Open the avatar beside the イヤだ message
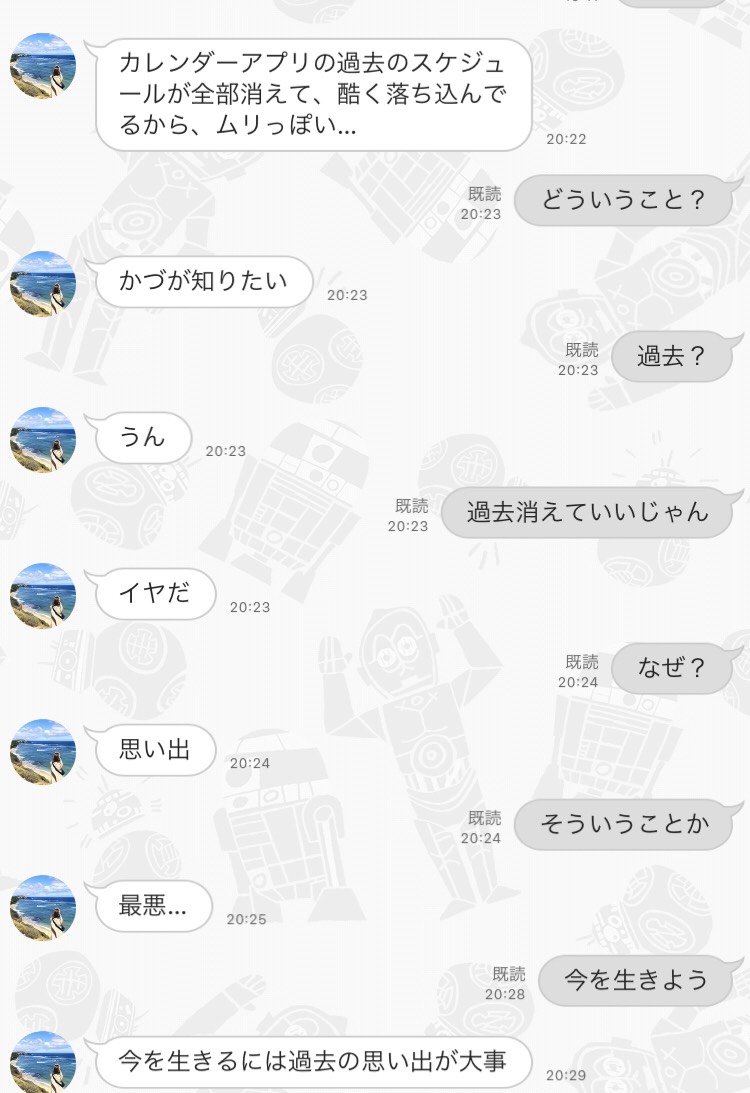The image size is (750, 1093). coord(43,596)
